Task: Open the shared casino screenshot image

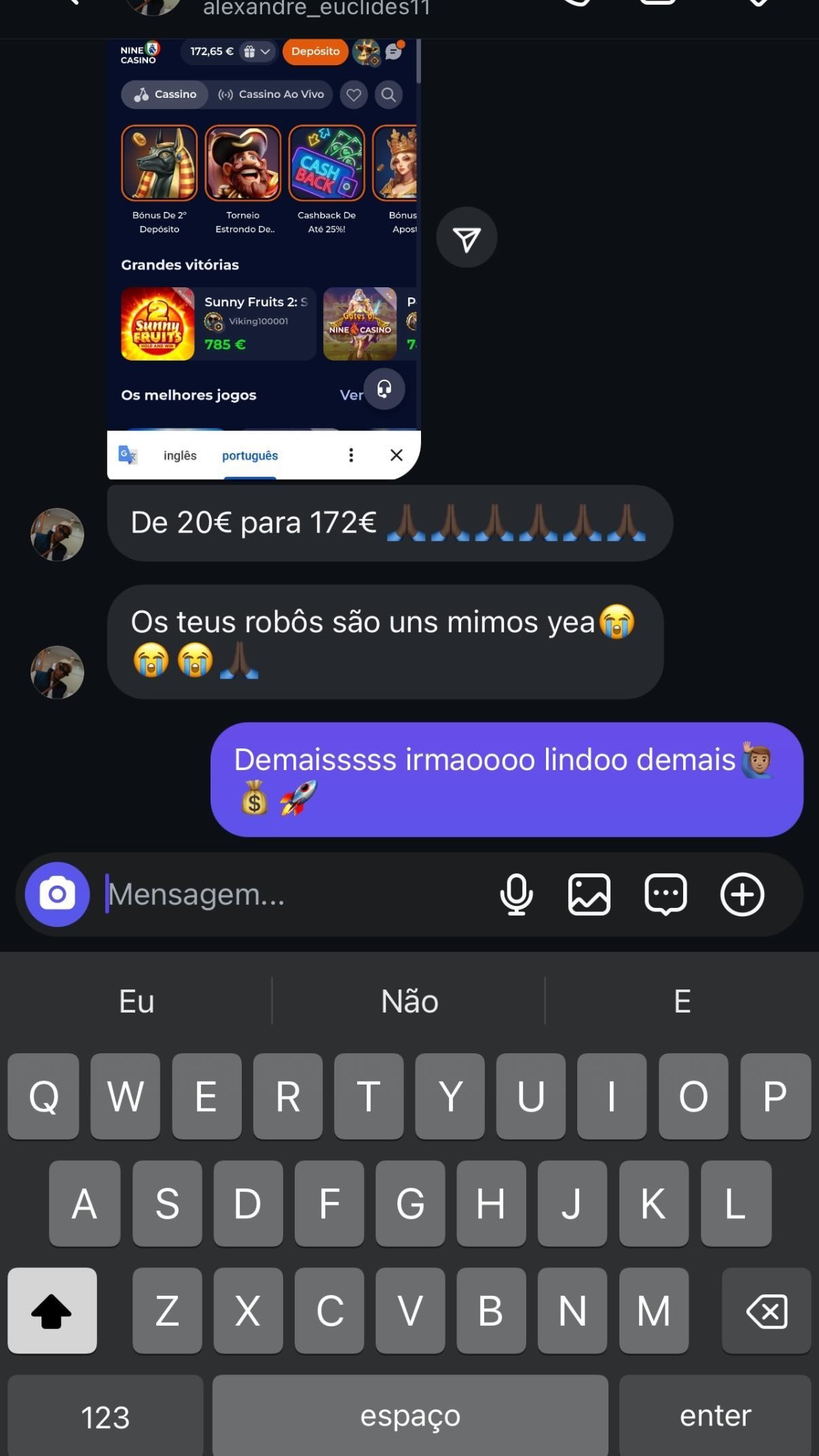Action: pyautogui.click(x=263, y=258)
